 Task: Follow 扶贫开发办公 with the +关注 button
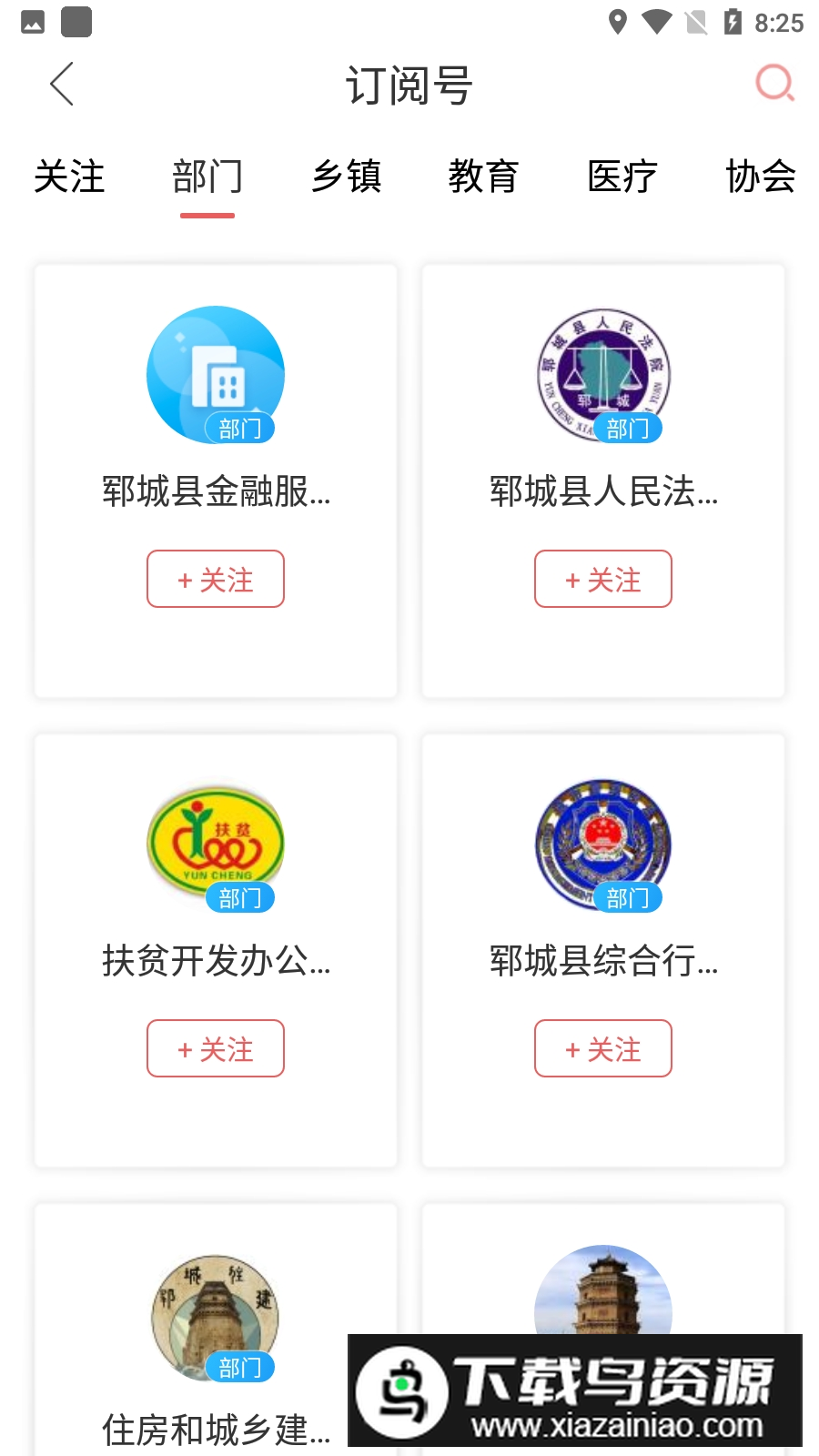coord(215,1048)
